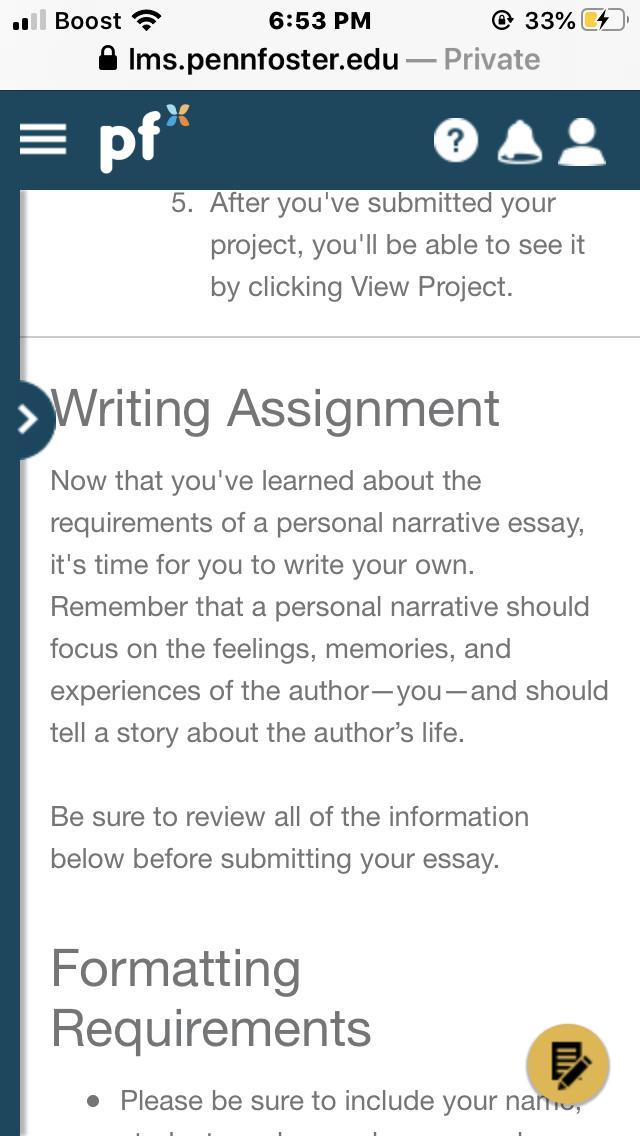Open the user profile icon

582,142
